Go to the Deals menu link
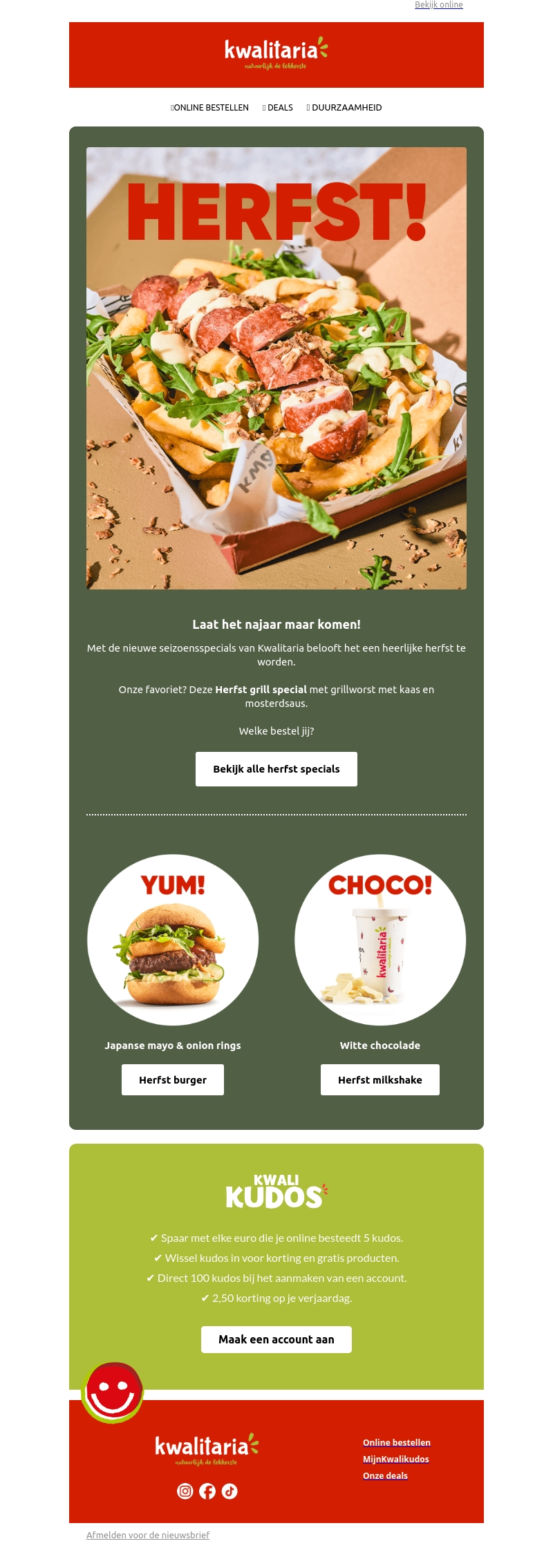Viewport: 553px width, 1568px height. [x=279, y=108]
